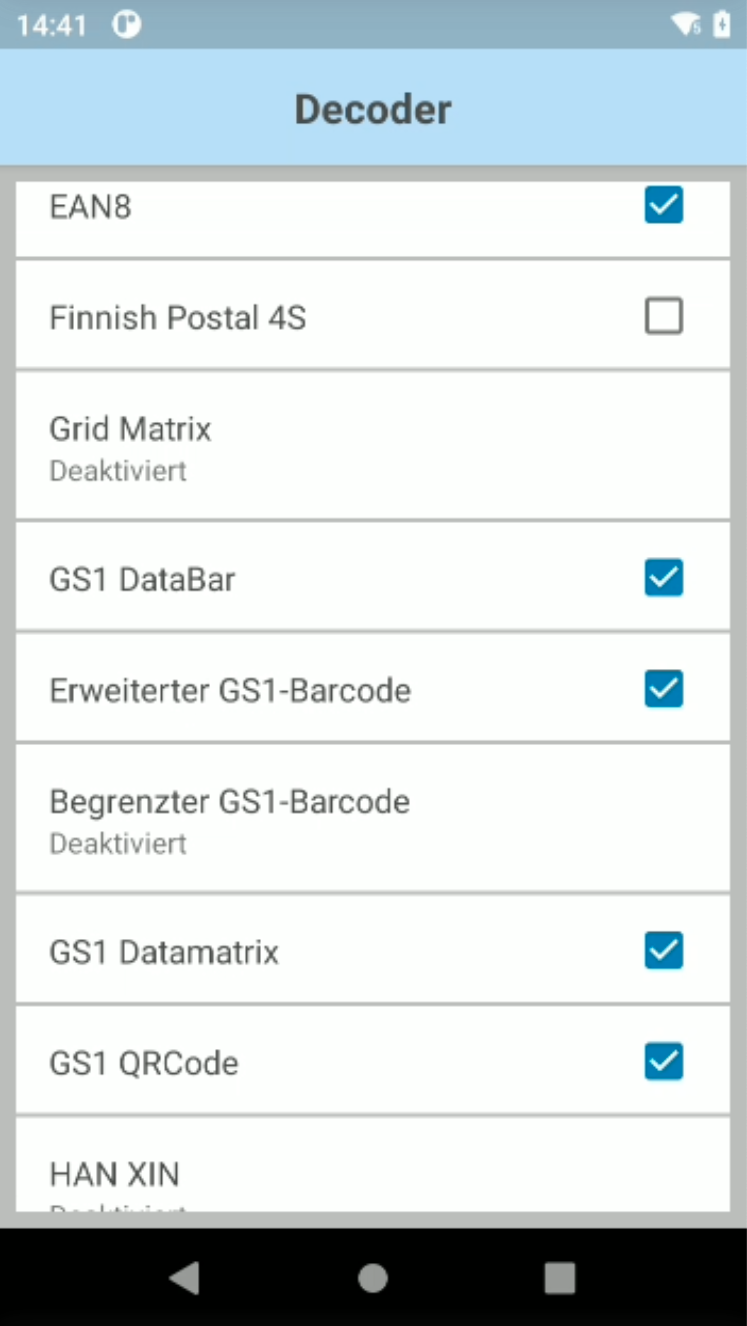Toggle the GS1 Datamatrix checkbox

click(x=663, y=951)
